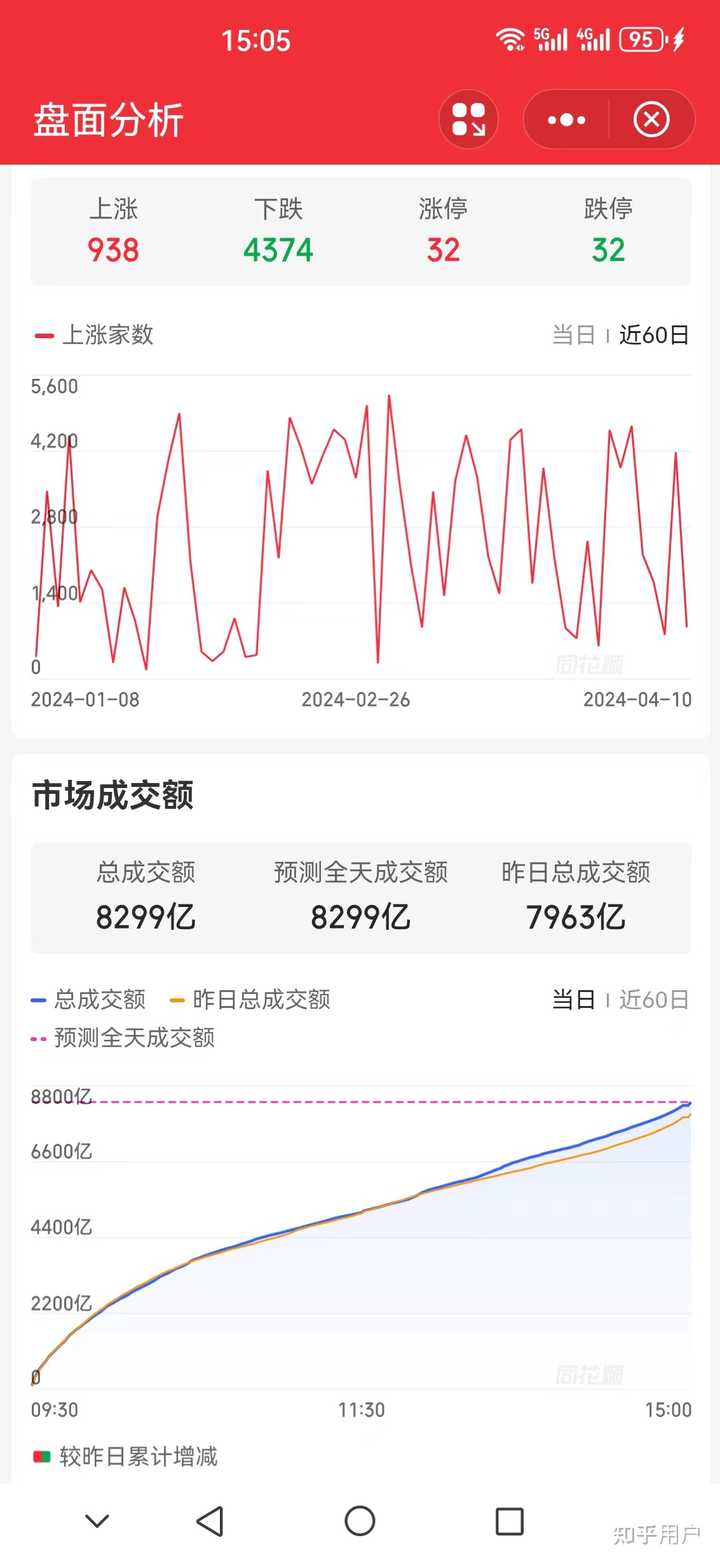Image resolution: width=720 pixels, height=1559 pixels.
Task: Select 当日 on the 市场成交额 chart
Action: tap(574, 999)
